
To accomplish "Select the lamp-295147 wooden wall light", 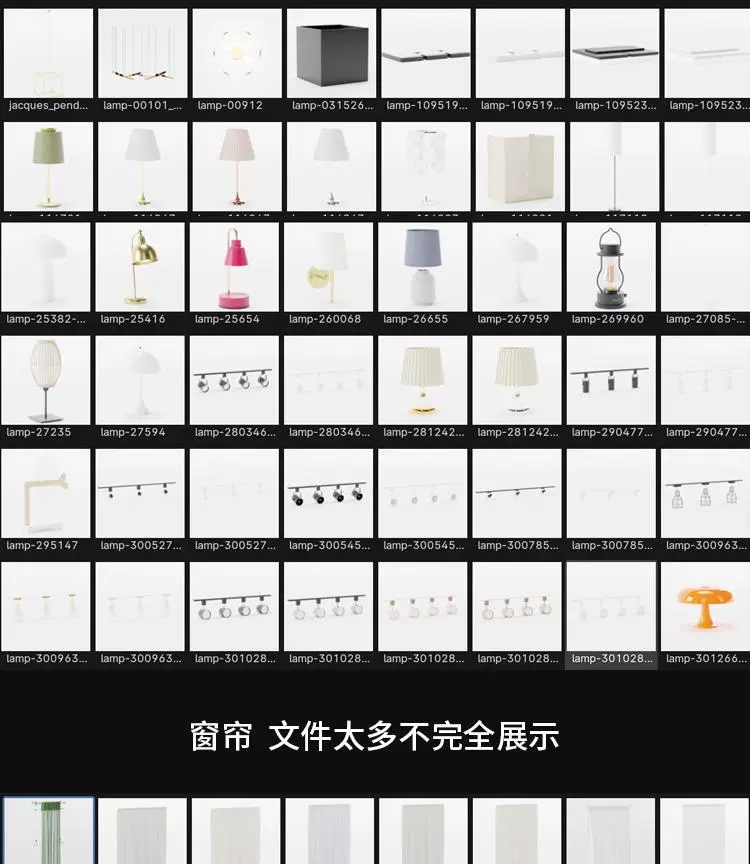I will pyautogui.click(x=47, y=495).
